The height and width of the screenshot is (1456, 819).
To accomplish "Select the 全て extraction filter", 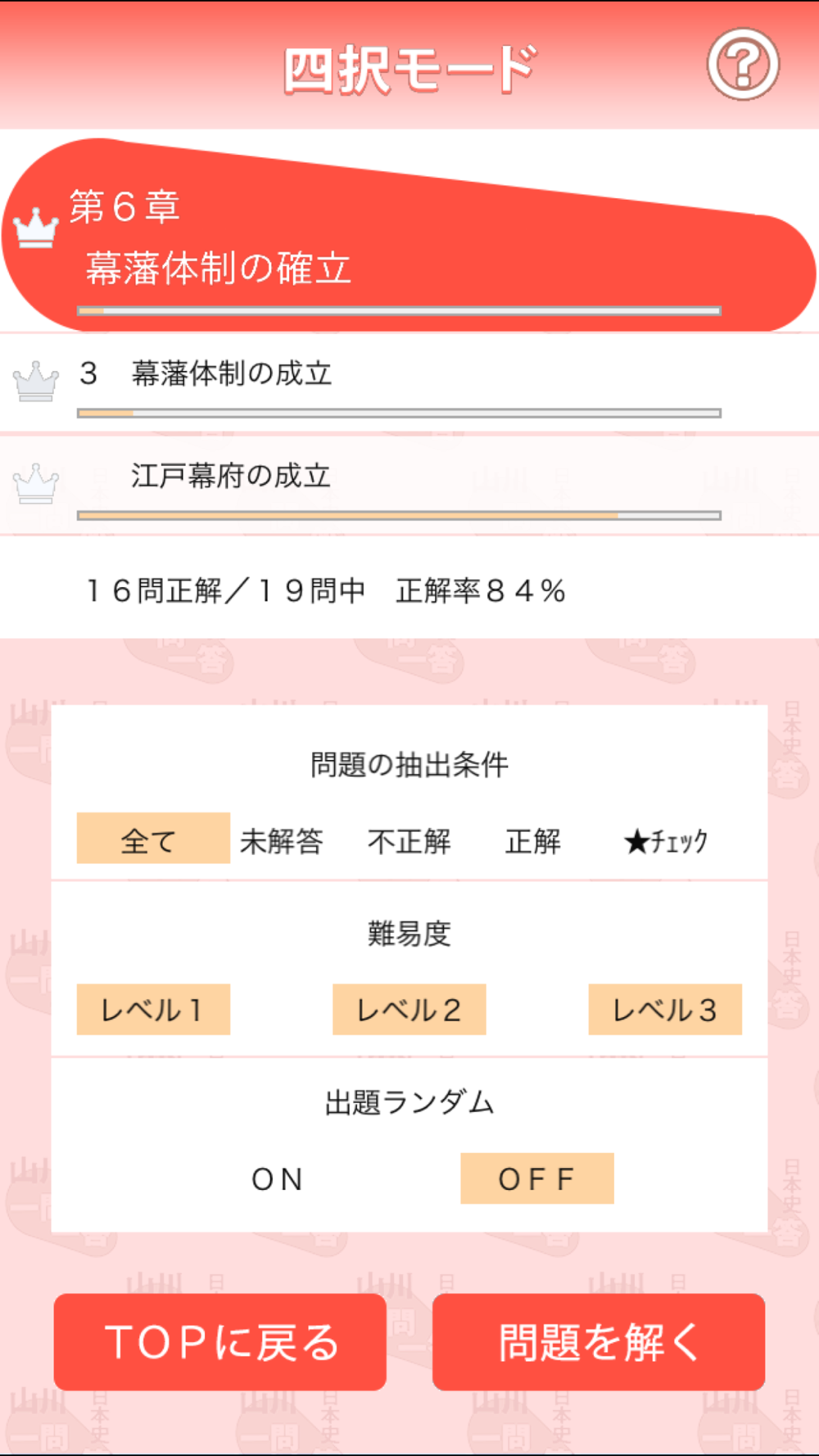I will coord(153,838).
